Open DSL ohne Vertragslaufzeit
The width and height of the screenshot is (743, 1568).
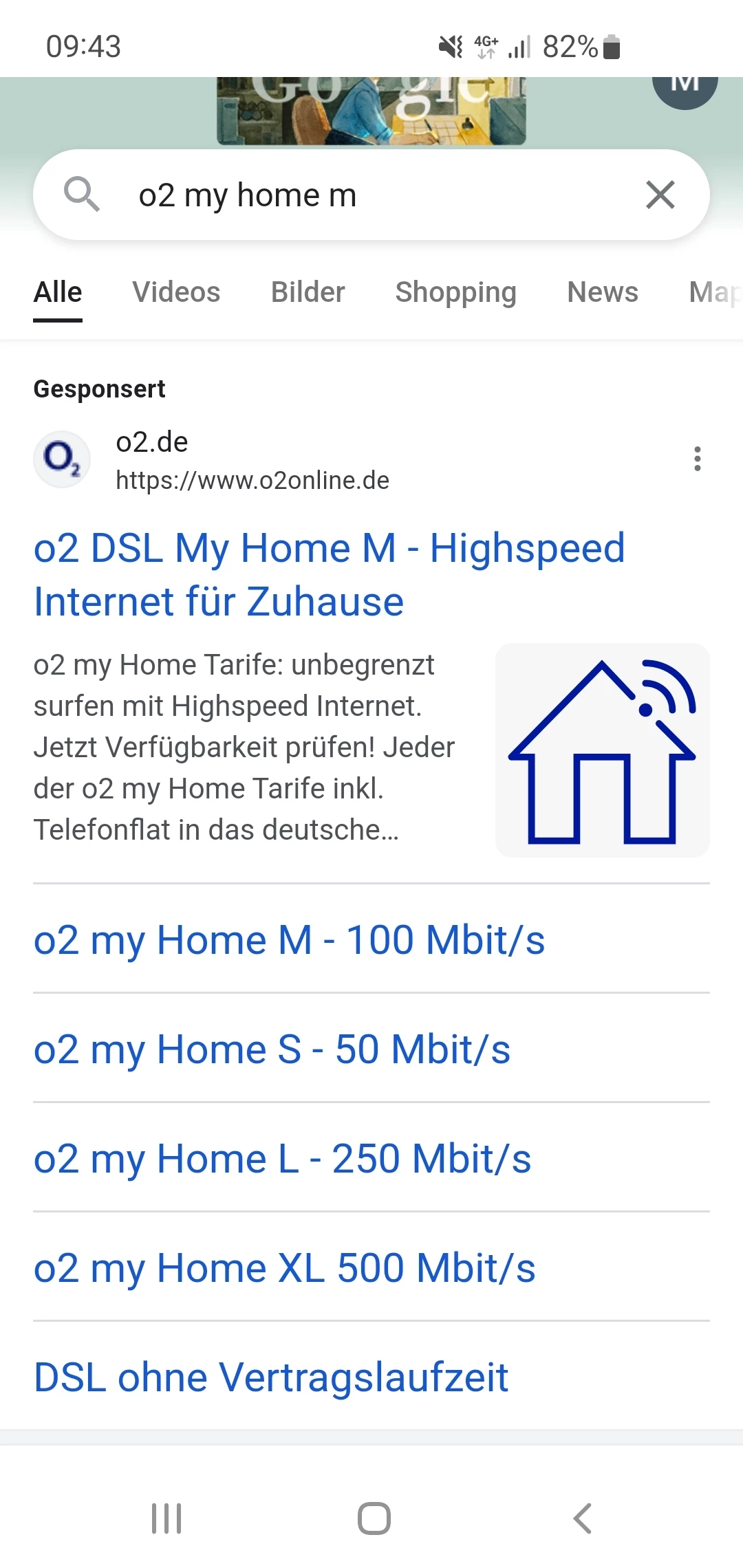point(271,1377)
